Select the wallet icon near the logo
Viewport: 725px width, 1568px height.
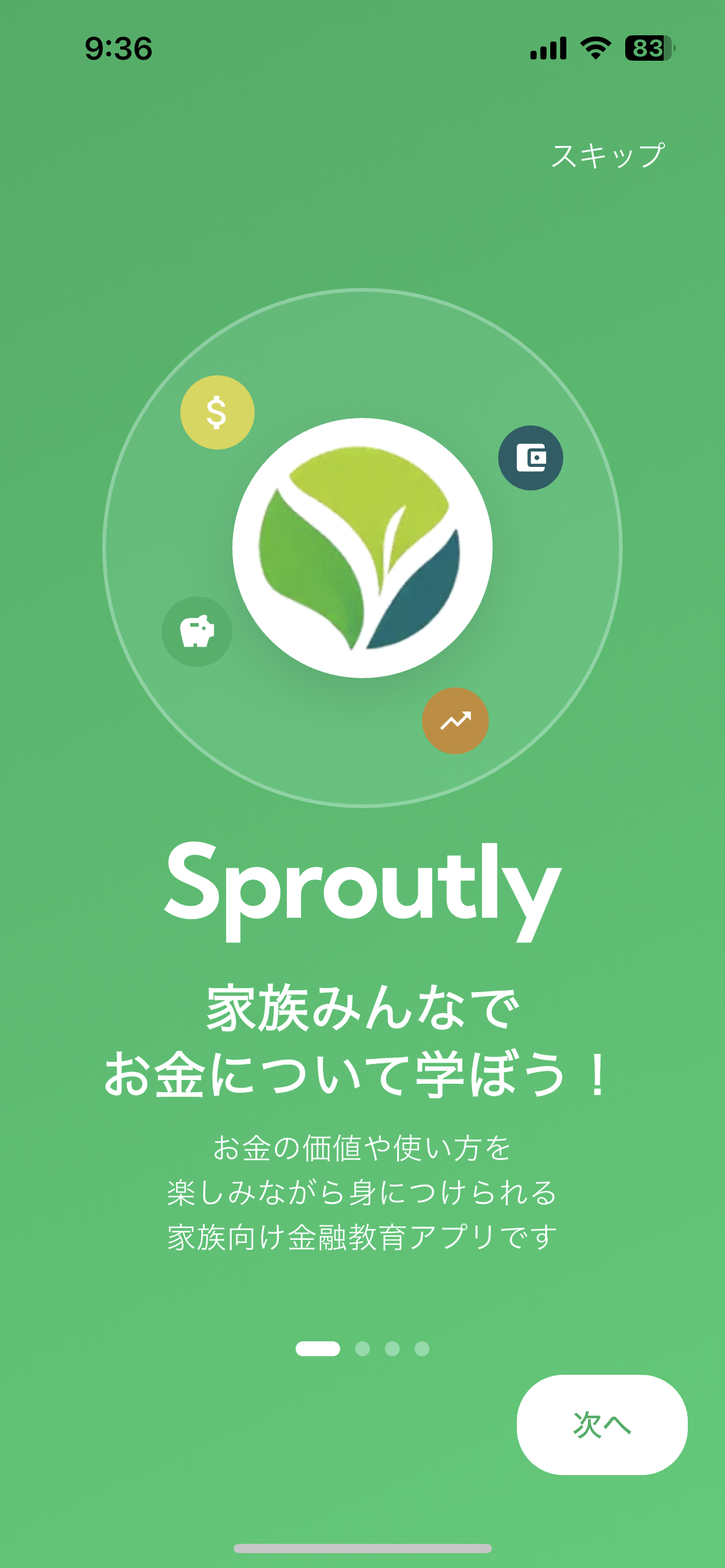click(x=532, y=458)
